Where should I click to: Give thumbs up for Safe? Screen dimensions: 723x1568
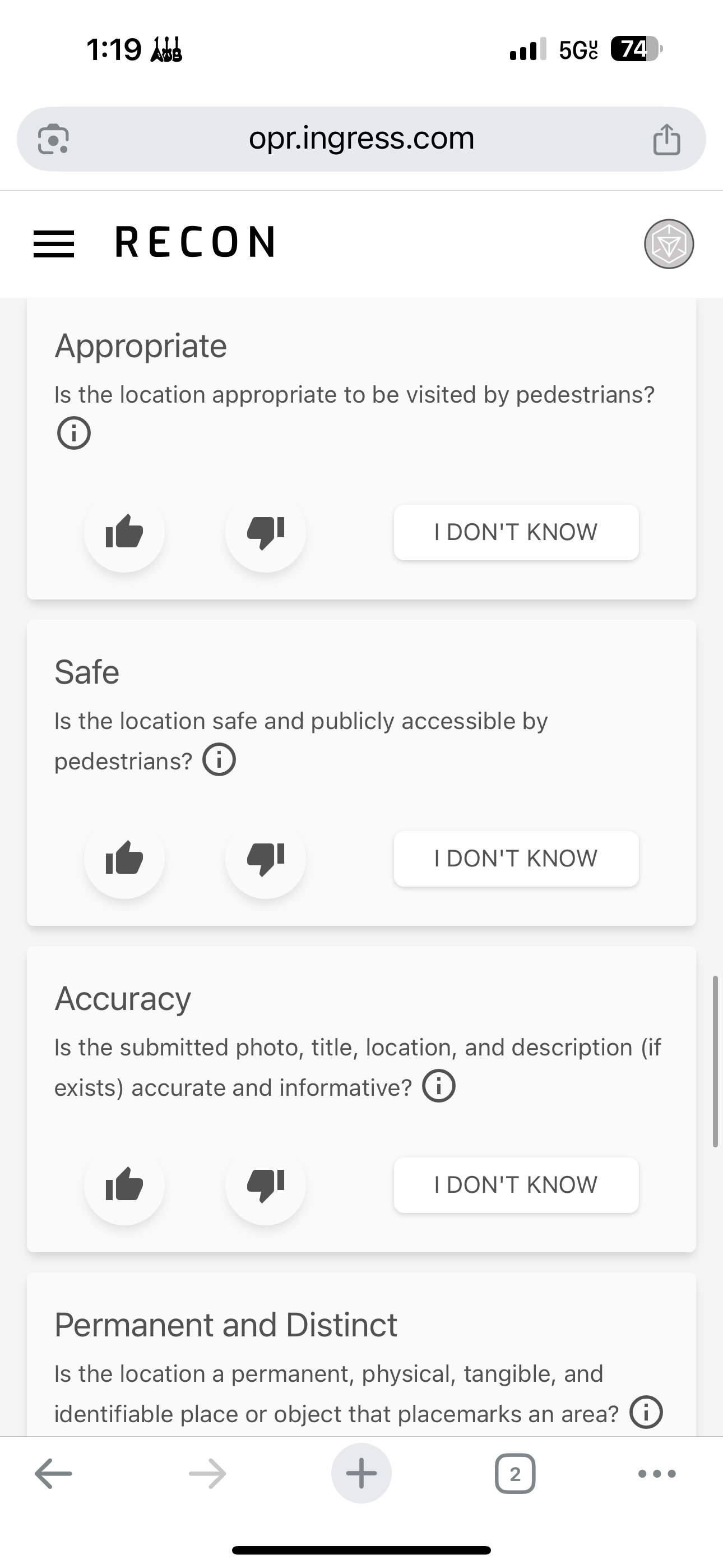[x=124, y=858]
